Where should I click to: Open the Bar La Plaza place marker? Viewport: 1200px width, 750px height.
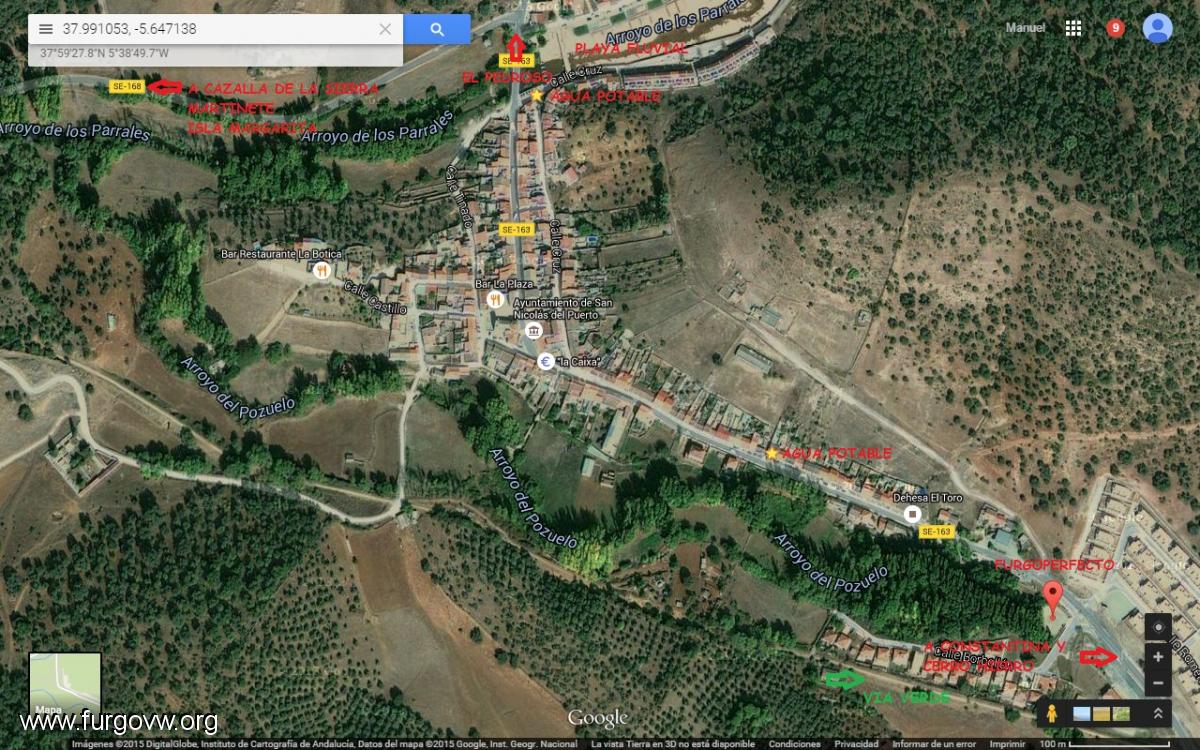[494, 299]
